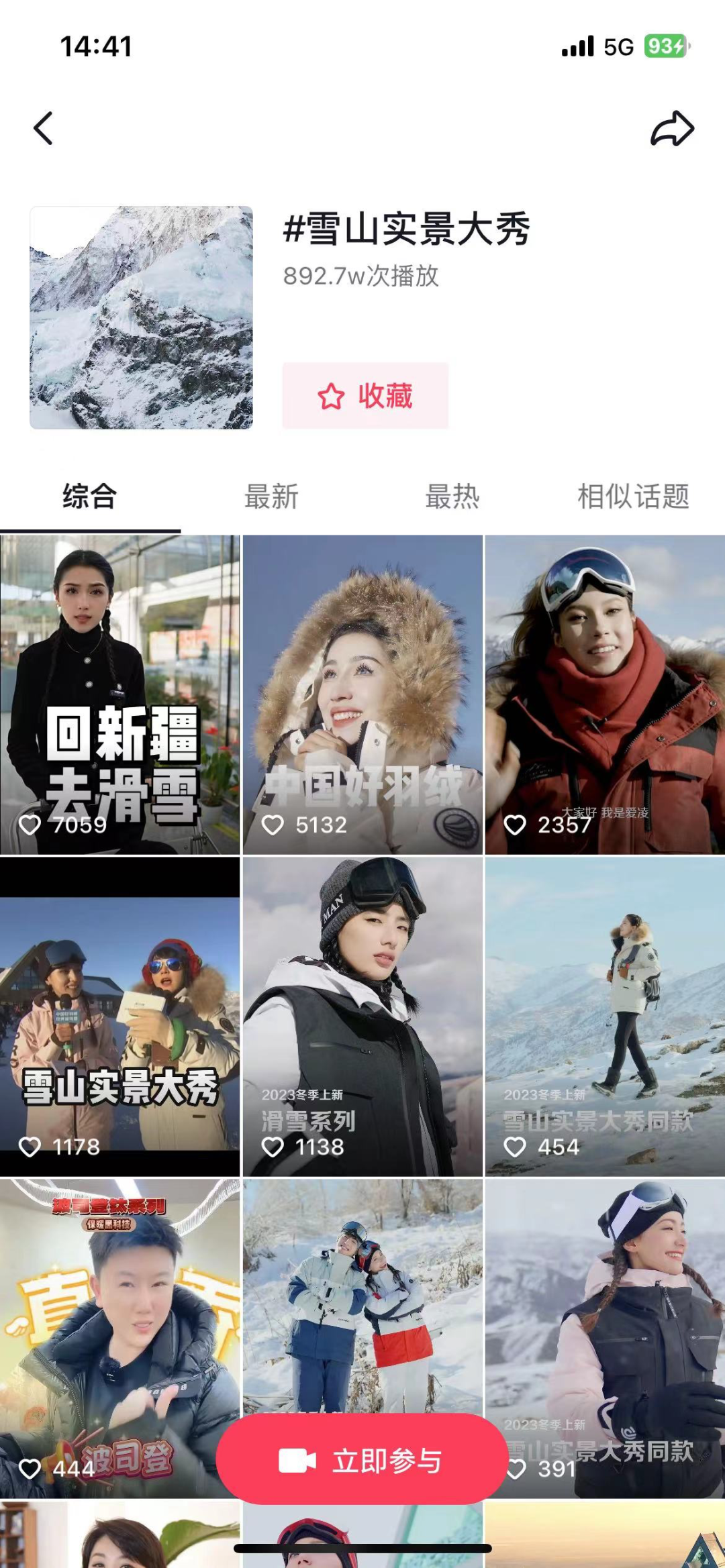Open the 回新疆去滑雪 video with 7059 likes
Screen dimensions: 725x1568
point(119,694)
